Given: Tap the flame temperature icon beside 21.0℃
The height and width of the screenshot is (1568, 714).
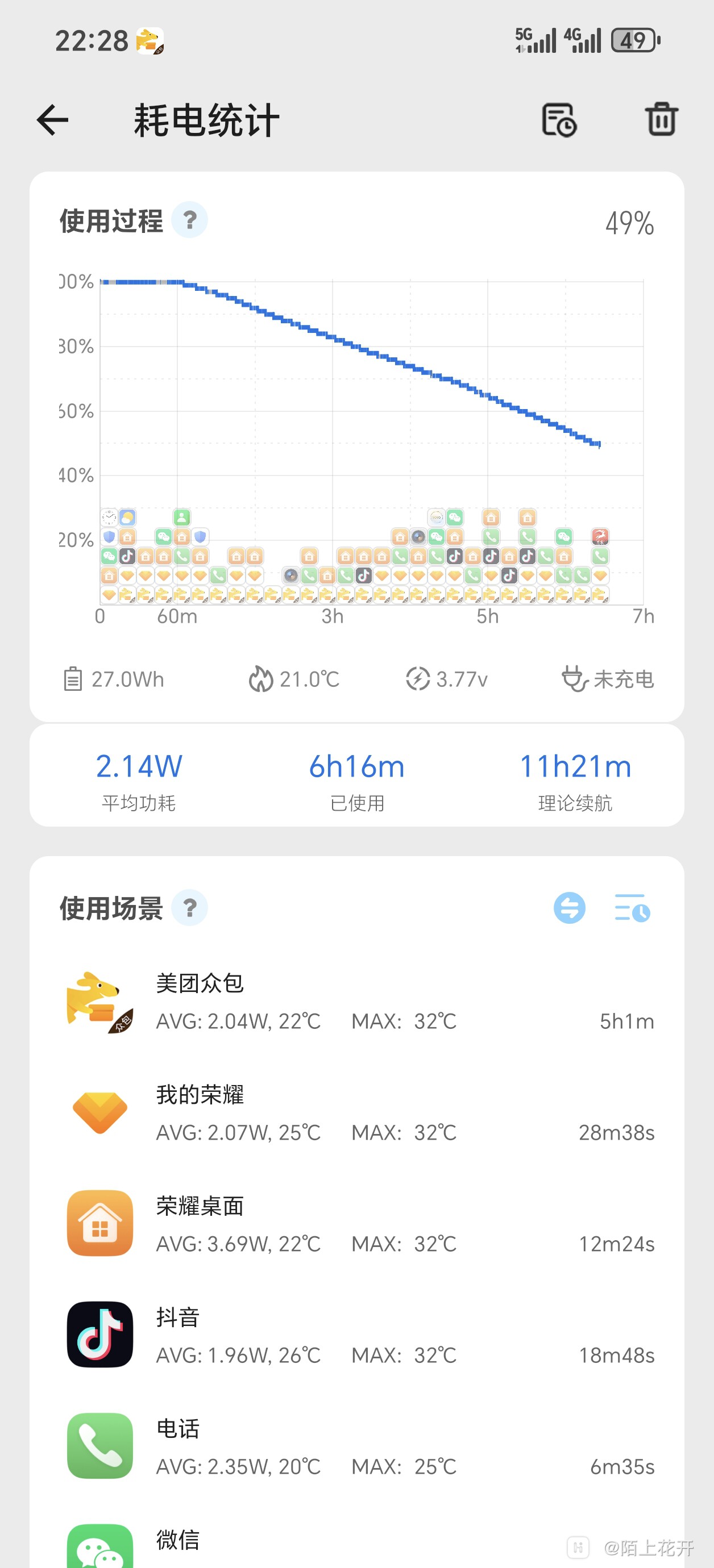Looking at the screenshot, I should (261, 680).
